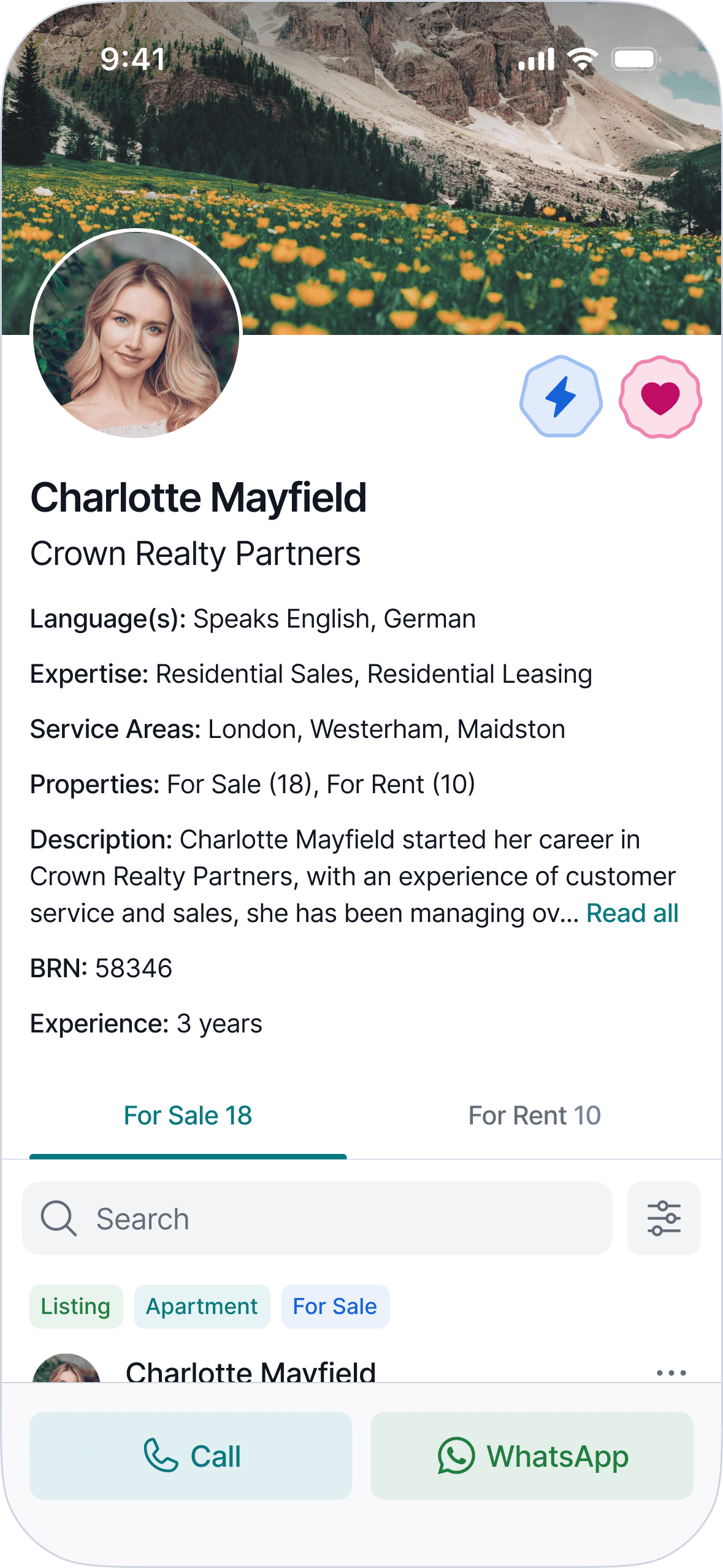Open the three-dot menu on the listing

(671, 1372)
